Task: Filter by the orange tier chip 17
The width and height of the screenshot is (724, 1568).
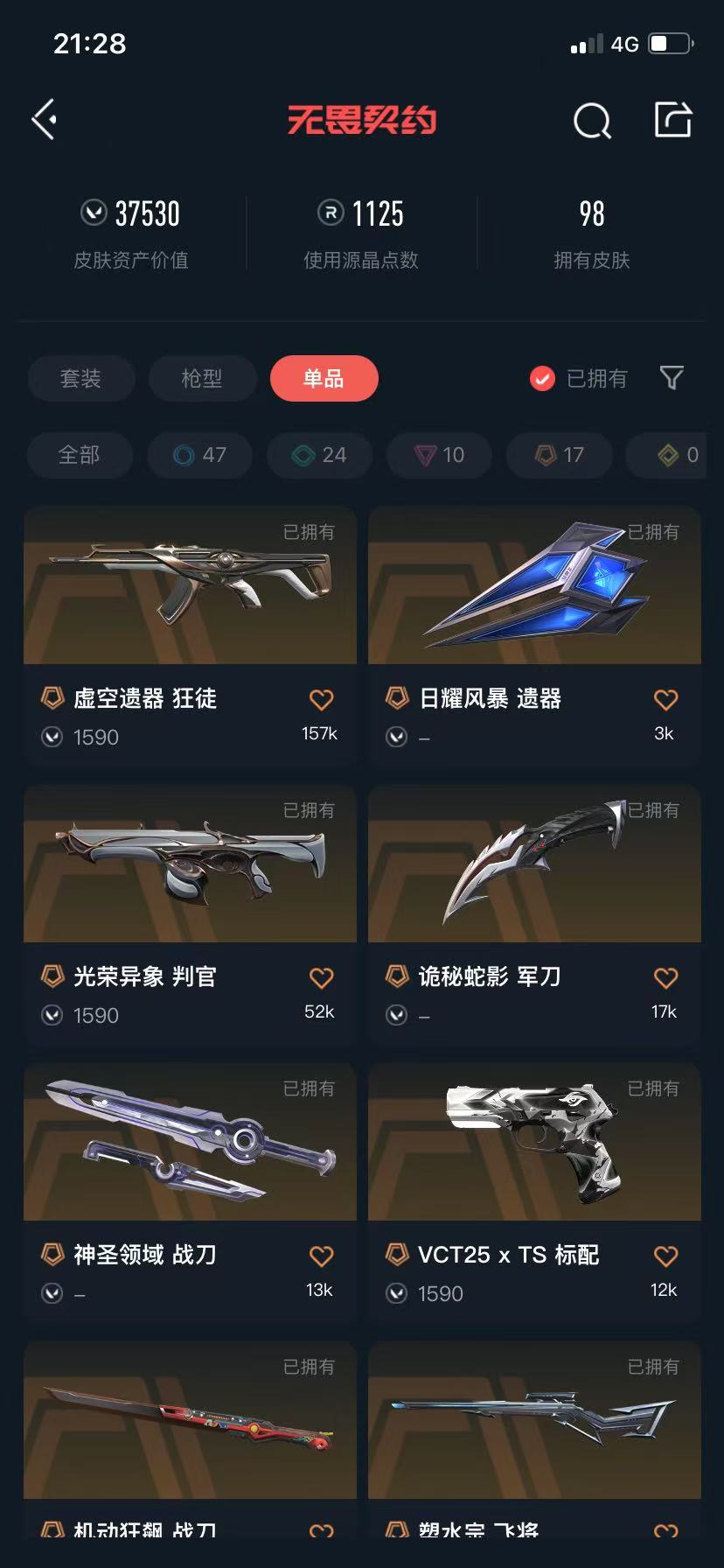Action: click(560, 455)
